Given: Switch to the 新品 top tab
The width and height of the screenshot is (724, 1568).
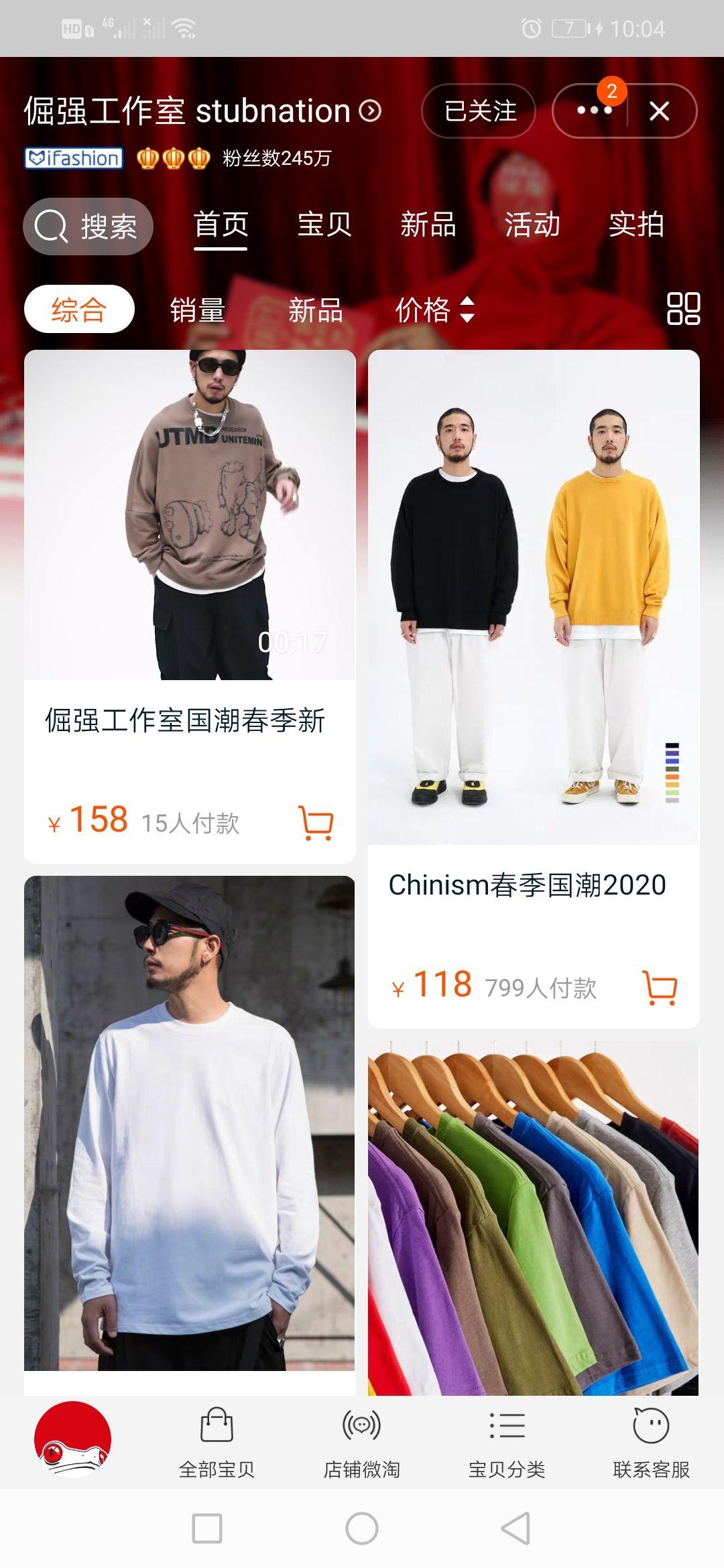Looking at the screenshot, I should point(428,224).
